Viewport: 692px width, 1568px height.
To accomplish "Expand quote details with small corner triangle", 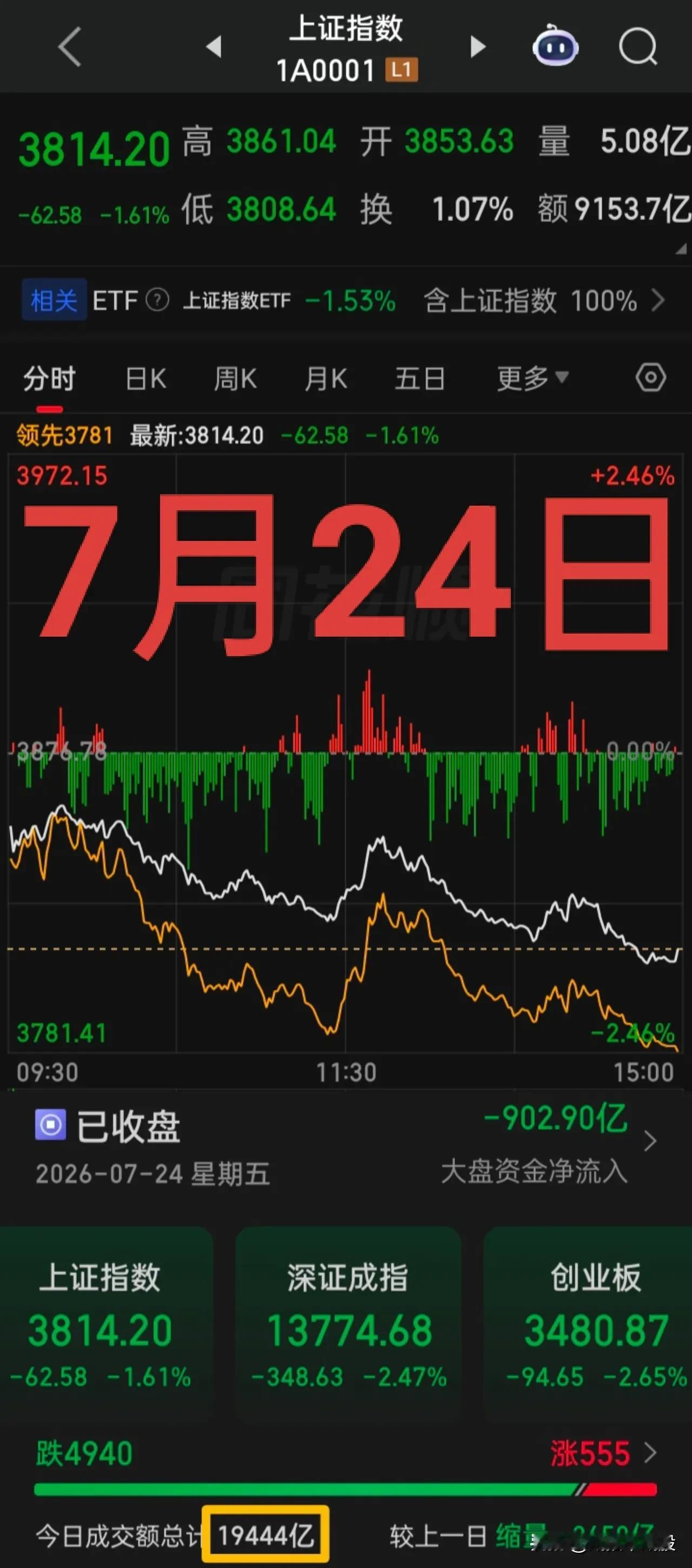I will pos(681,248).
